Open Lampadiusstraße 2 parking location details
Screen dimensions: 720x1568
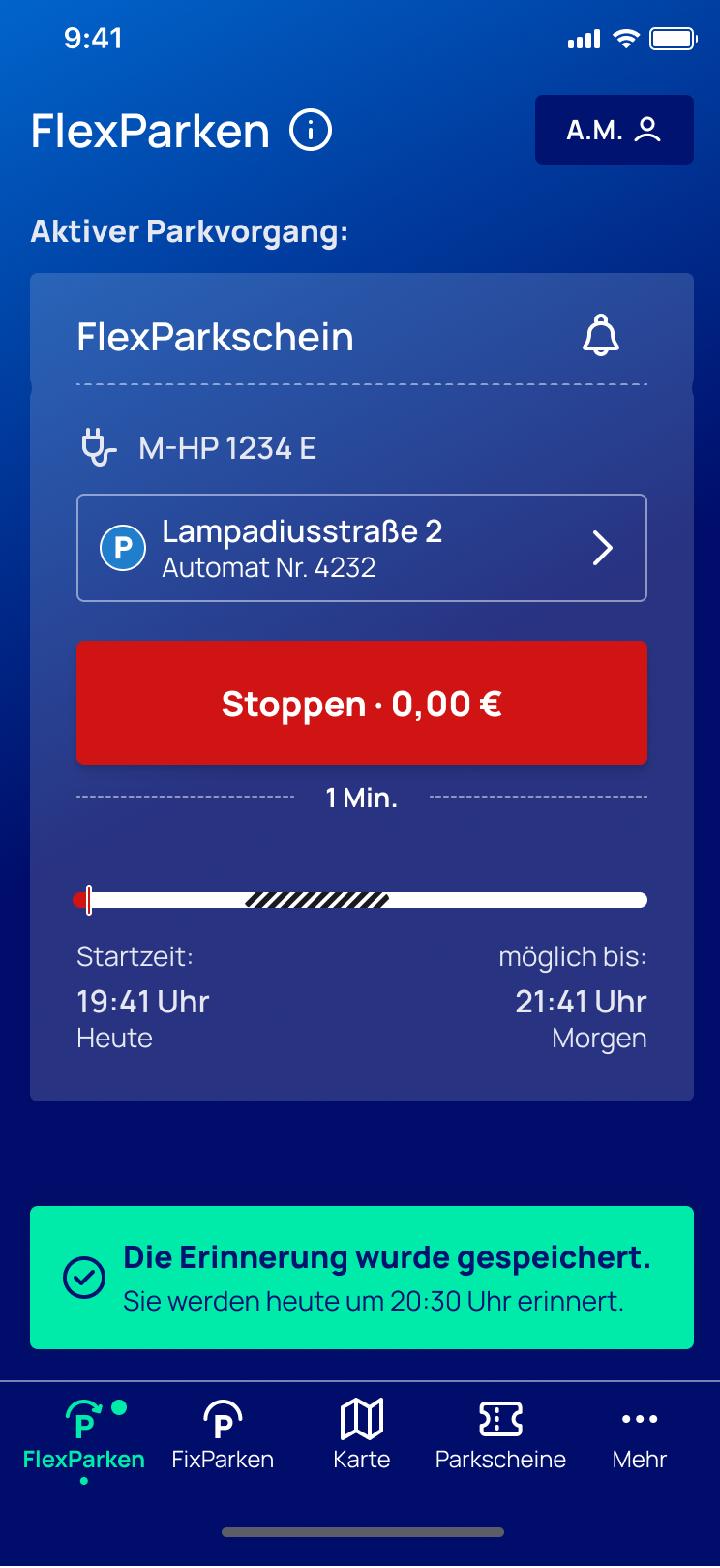click(x=361, y=548)
